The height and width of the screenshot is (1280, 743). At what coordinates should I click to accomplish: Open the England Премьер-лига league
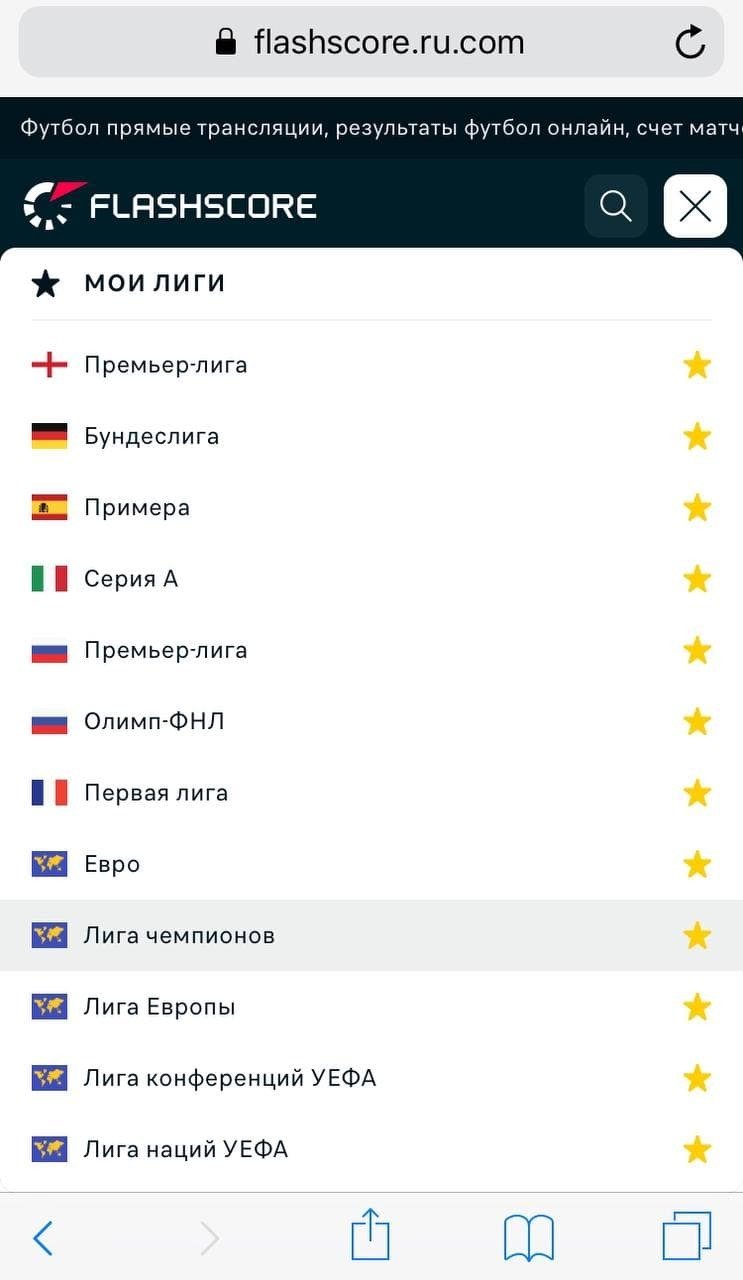click(x=165, y=365)
